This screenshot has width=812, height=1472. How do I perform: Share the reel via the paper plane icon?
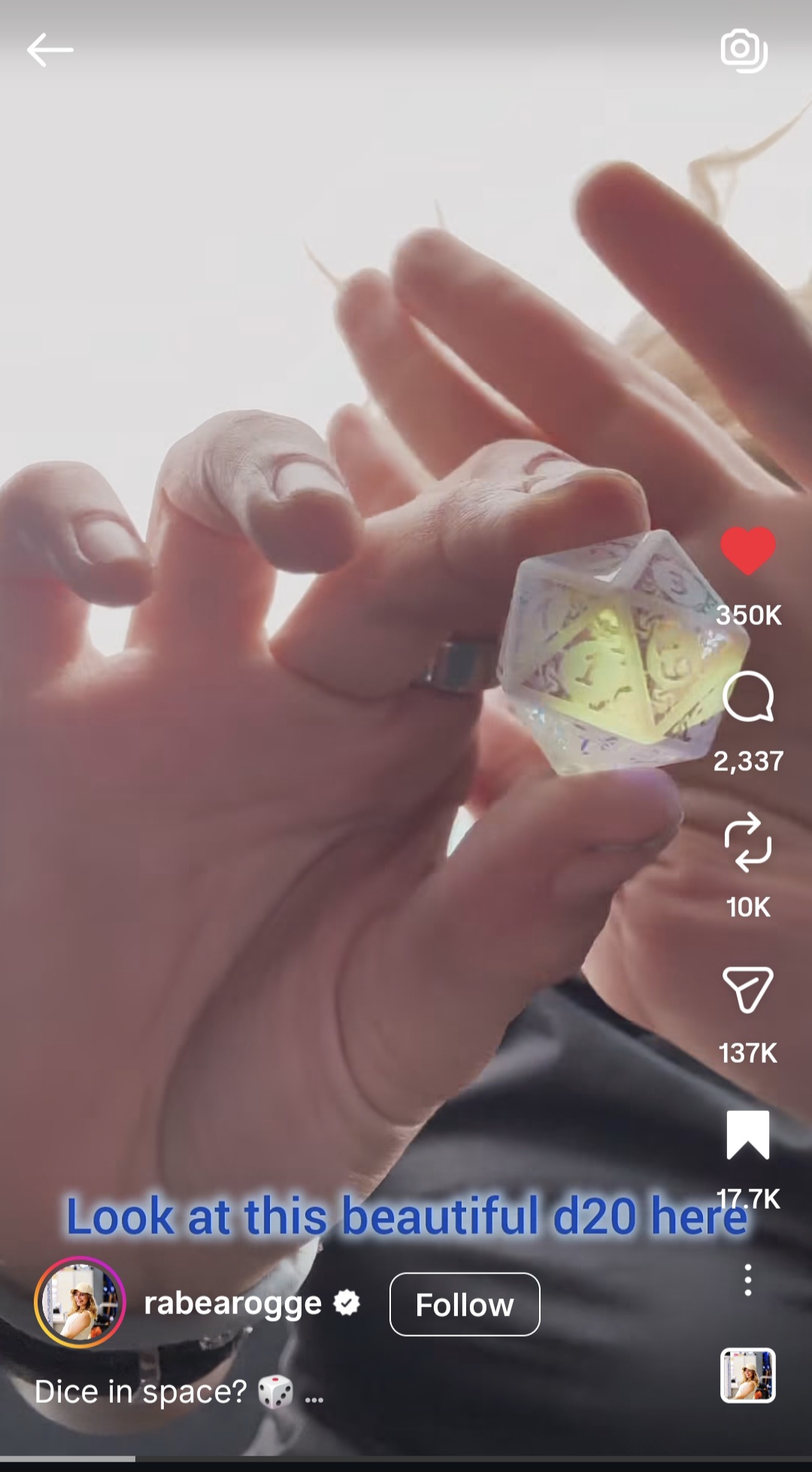[747, 988]
